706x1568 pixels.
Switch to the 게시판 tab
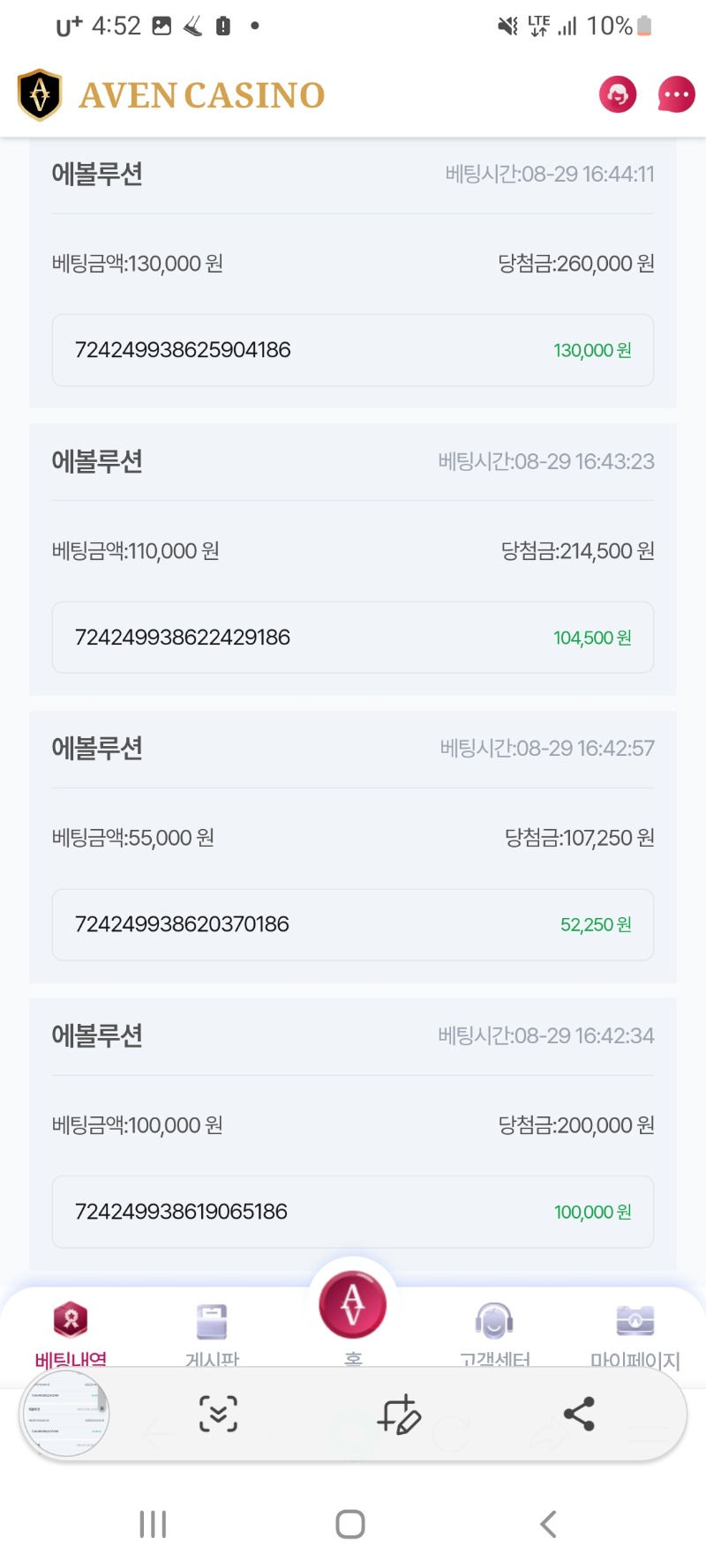click(x=212, y=1333)
